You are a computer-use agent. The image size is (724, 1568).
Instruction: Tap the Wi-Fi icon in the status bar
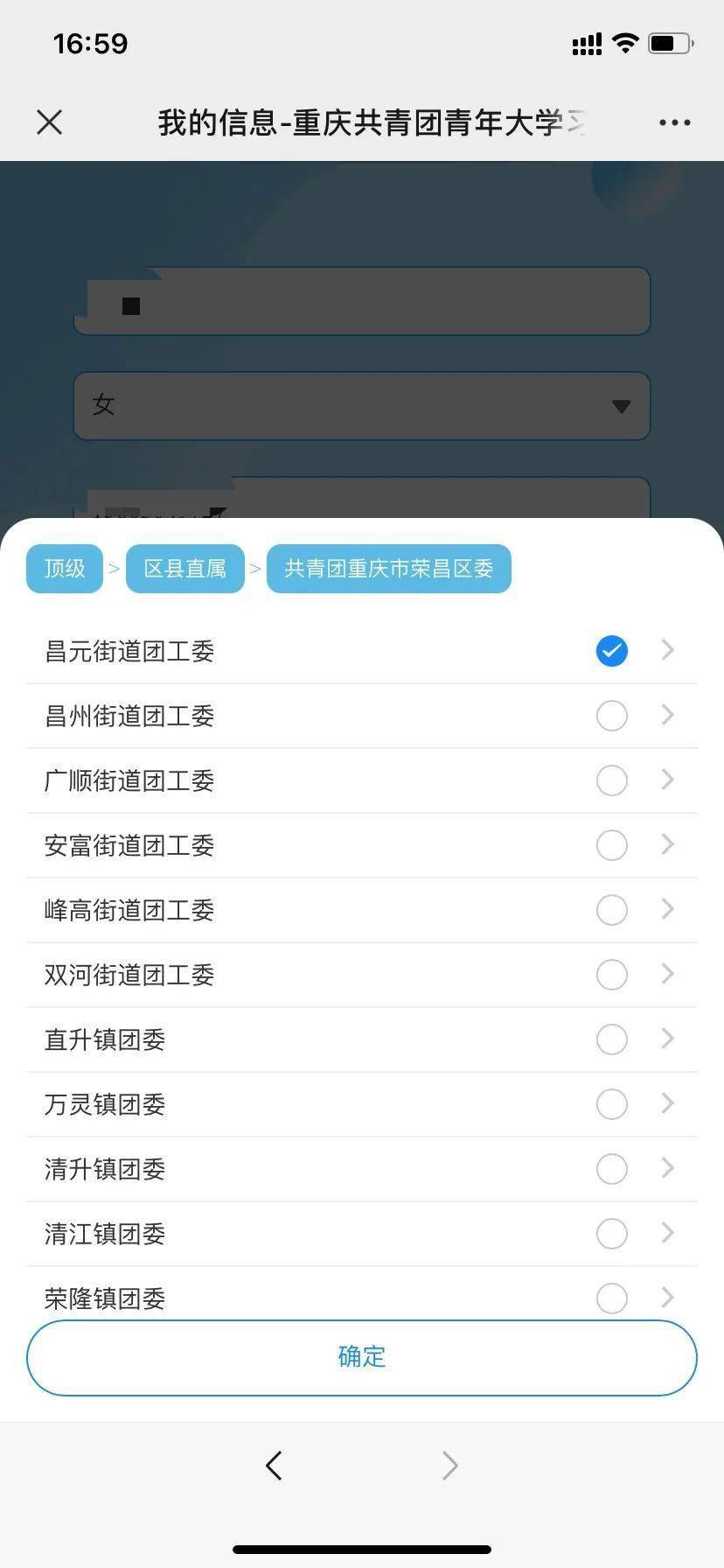(x=626, y=43)
